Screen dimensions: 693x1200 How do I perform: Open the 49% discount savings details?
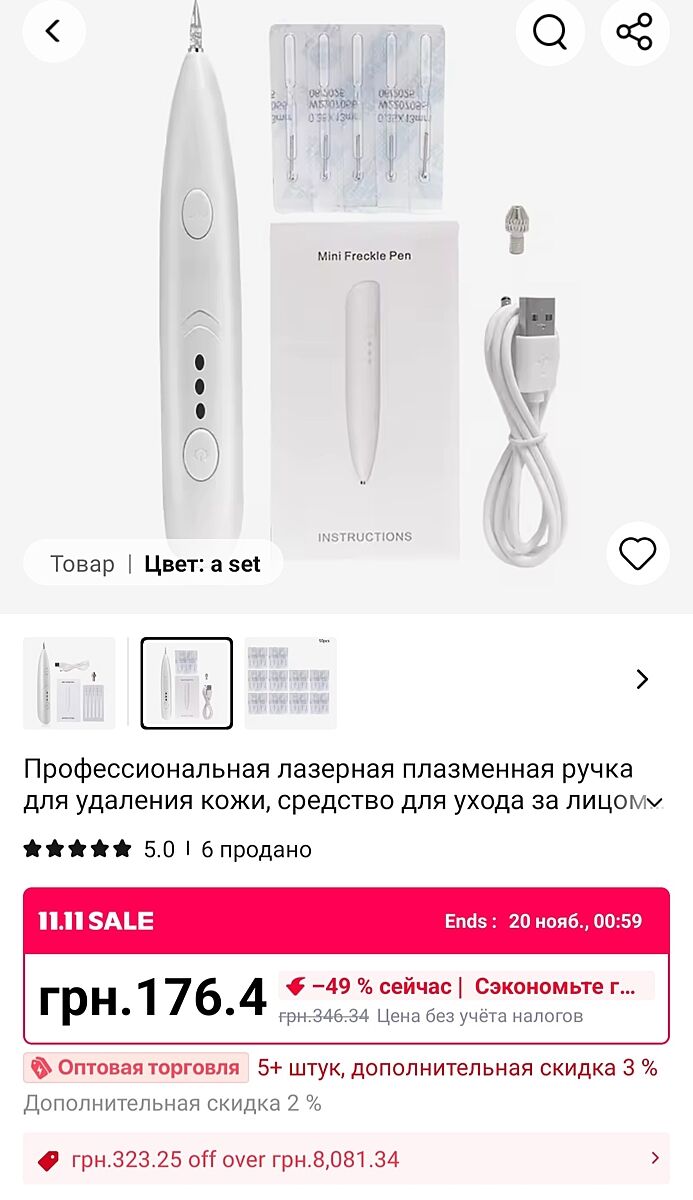[466, 986]
